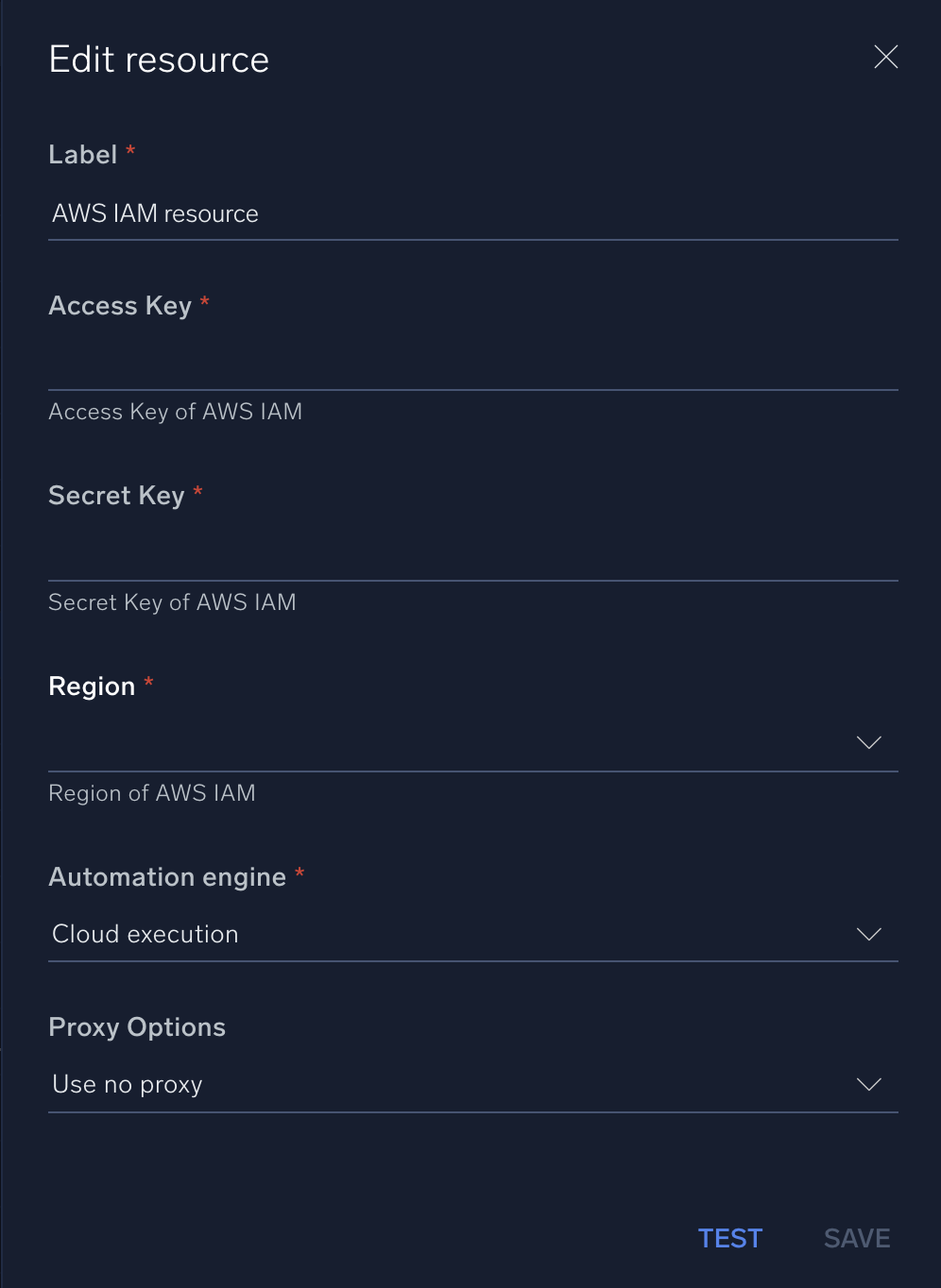941x1288 pixels.
Task: Select the Cloud execution value
Action: pyautogui.click(x=145, y=934)
